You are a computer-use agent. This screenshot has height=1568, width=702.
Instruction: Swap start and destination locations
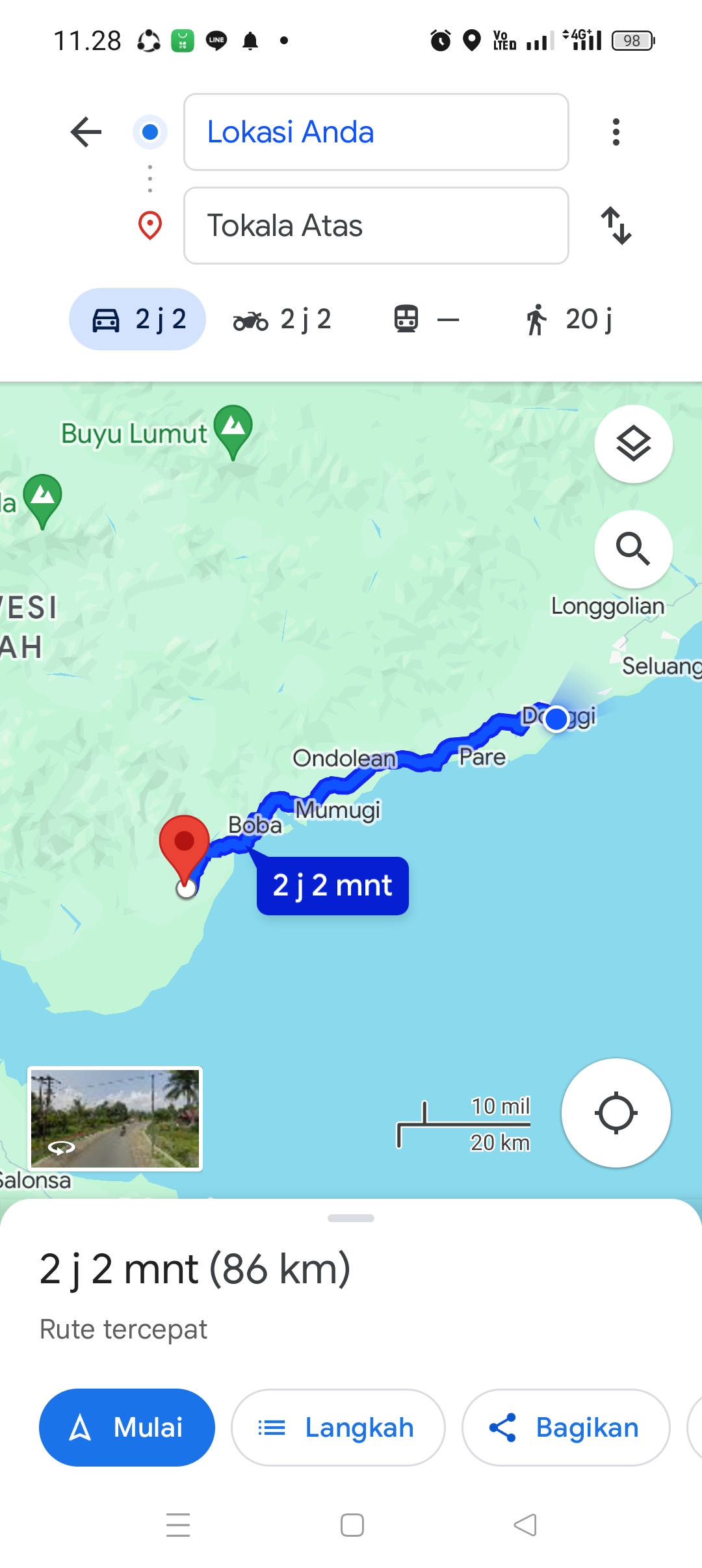tap(616, 226)
